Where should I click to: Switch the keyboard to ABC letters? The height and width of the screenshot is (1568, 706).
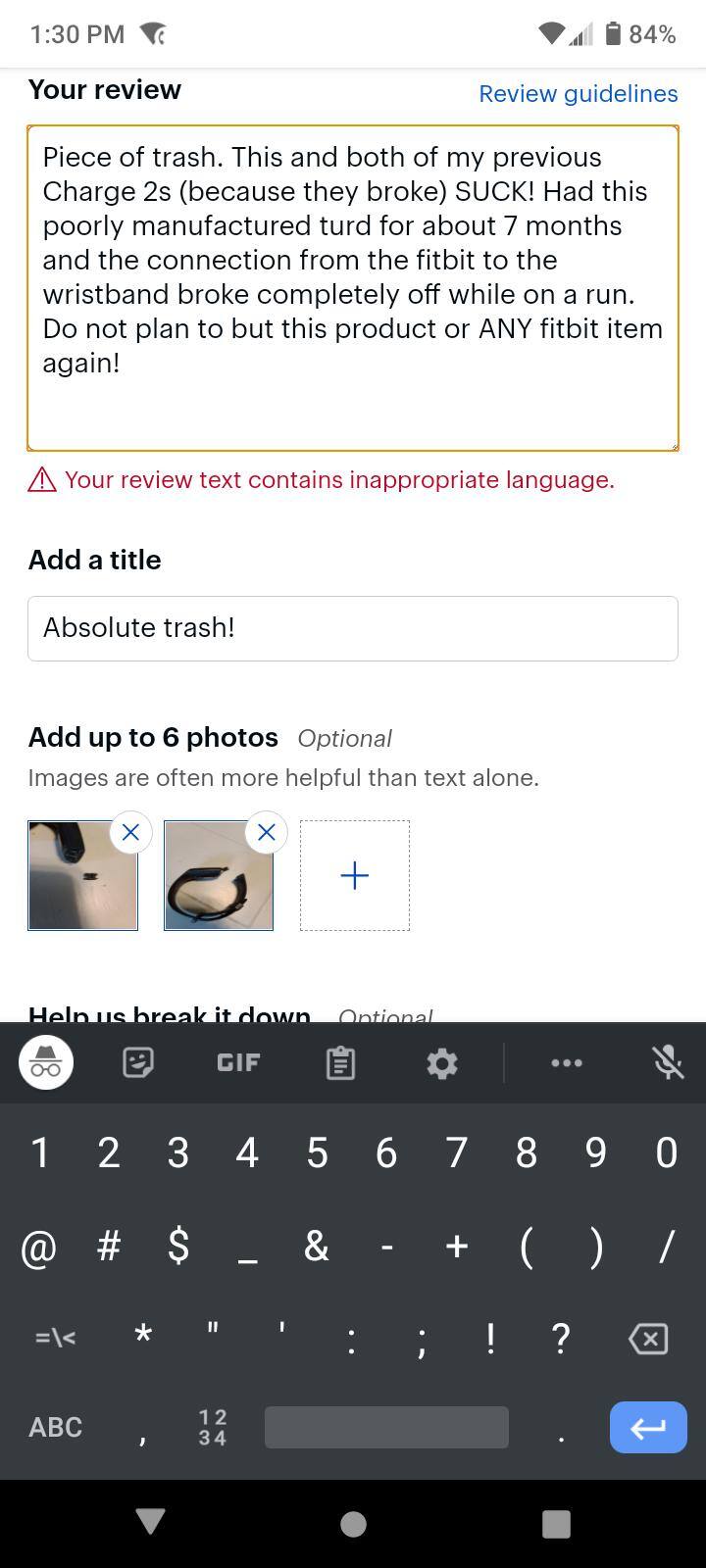(56, 1427)
